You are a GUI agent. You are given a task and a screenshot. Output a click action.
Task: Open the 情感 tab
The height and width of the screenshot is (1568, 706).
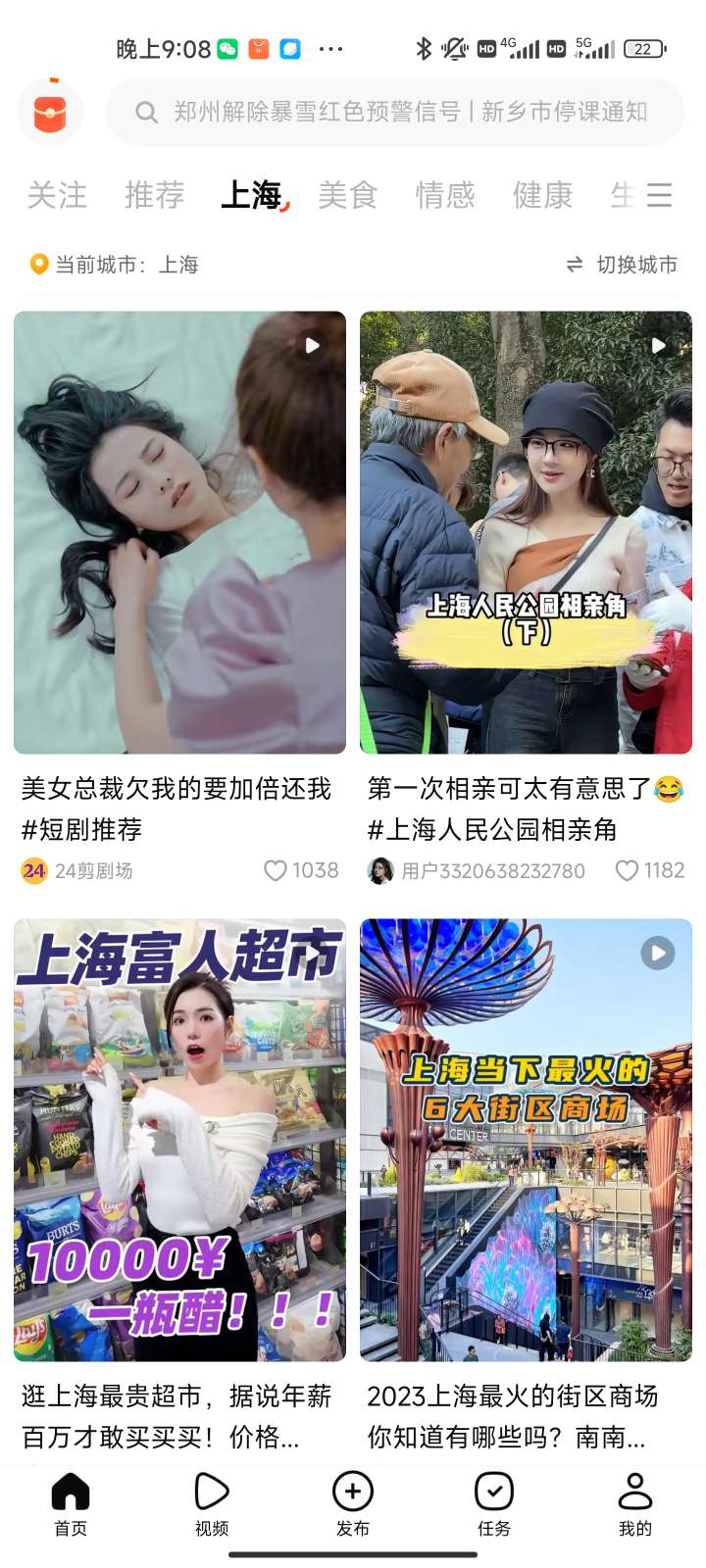444,195
